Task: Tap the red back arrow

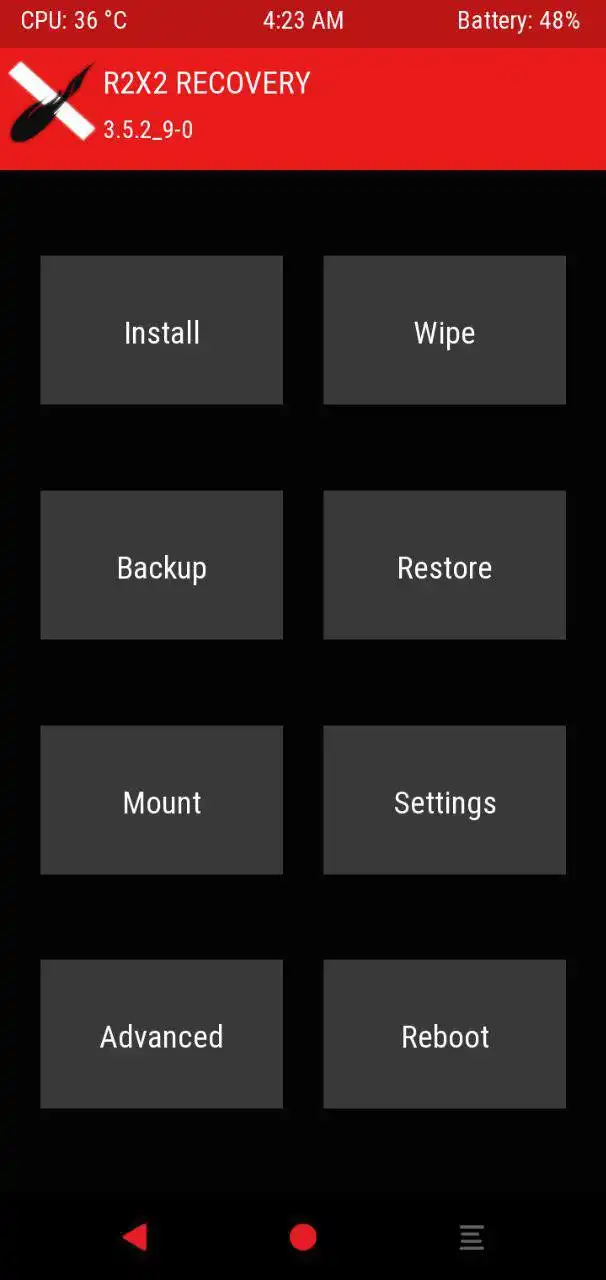Action: click(135, 1237)
